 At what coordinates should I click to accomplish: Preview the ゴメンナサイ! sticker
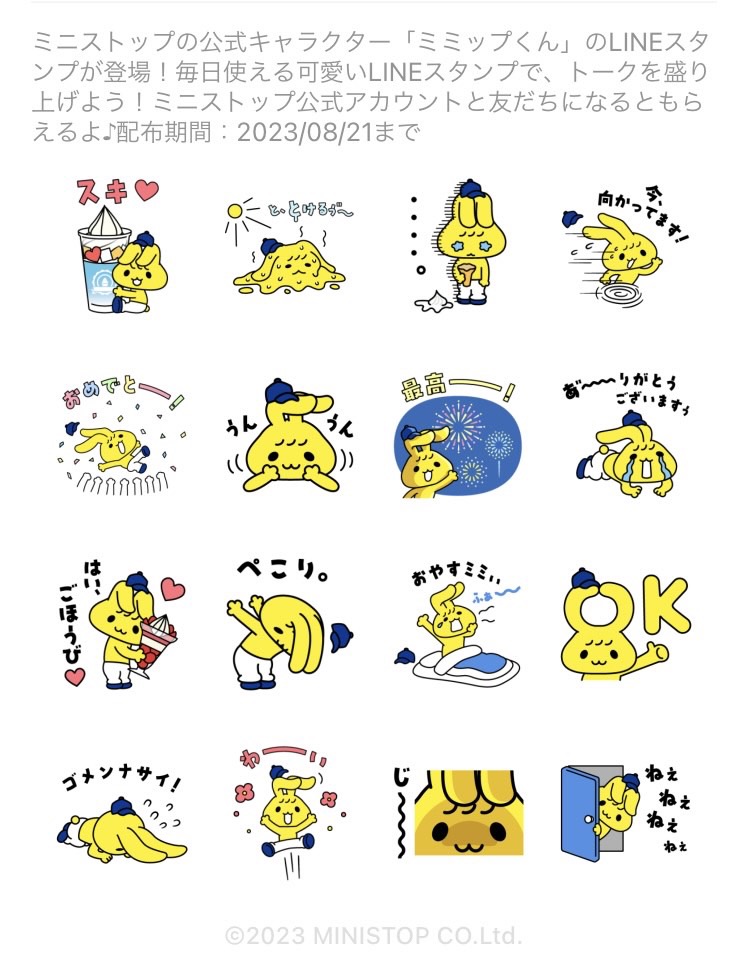click(x=117, y=816)
